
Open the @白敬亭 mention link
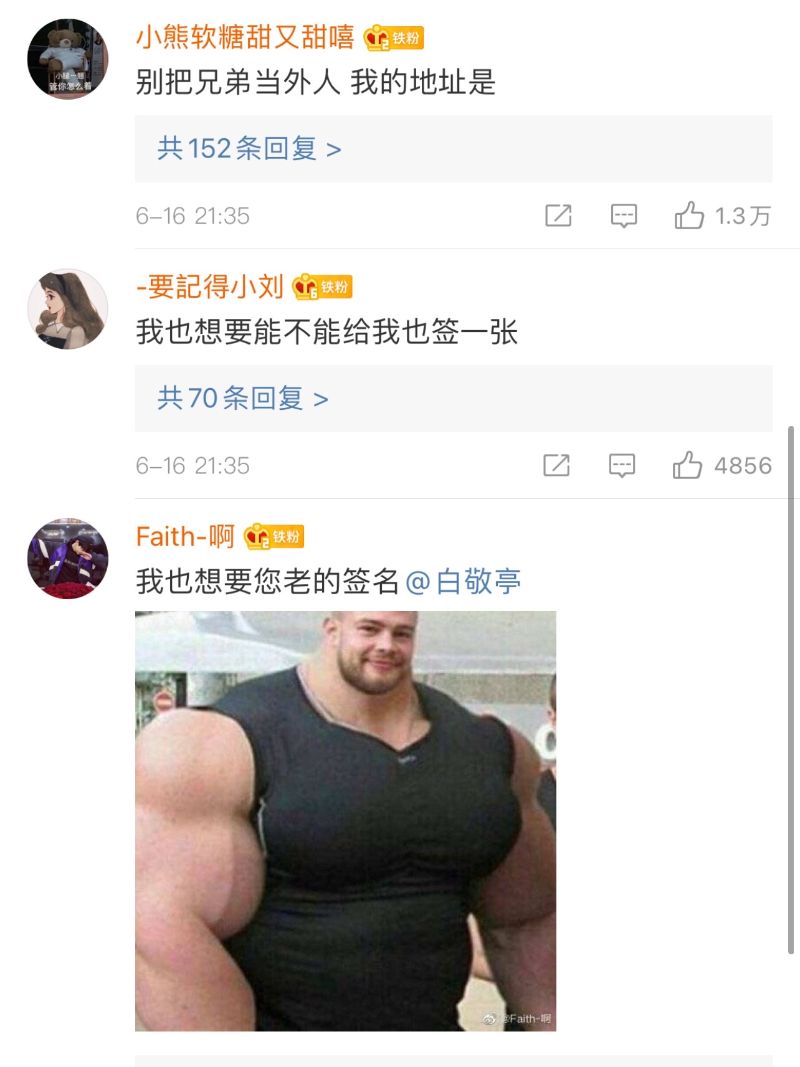(464, 581)
